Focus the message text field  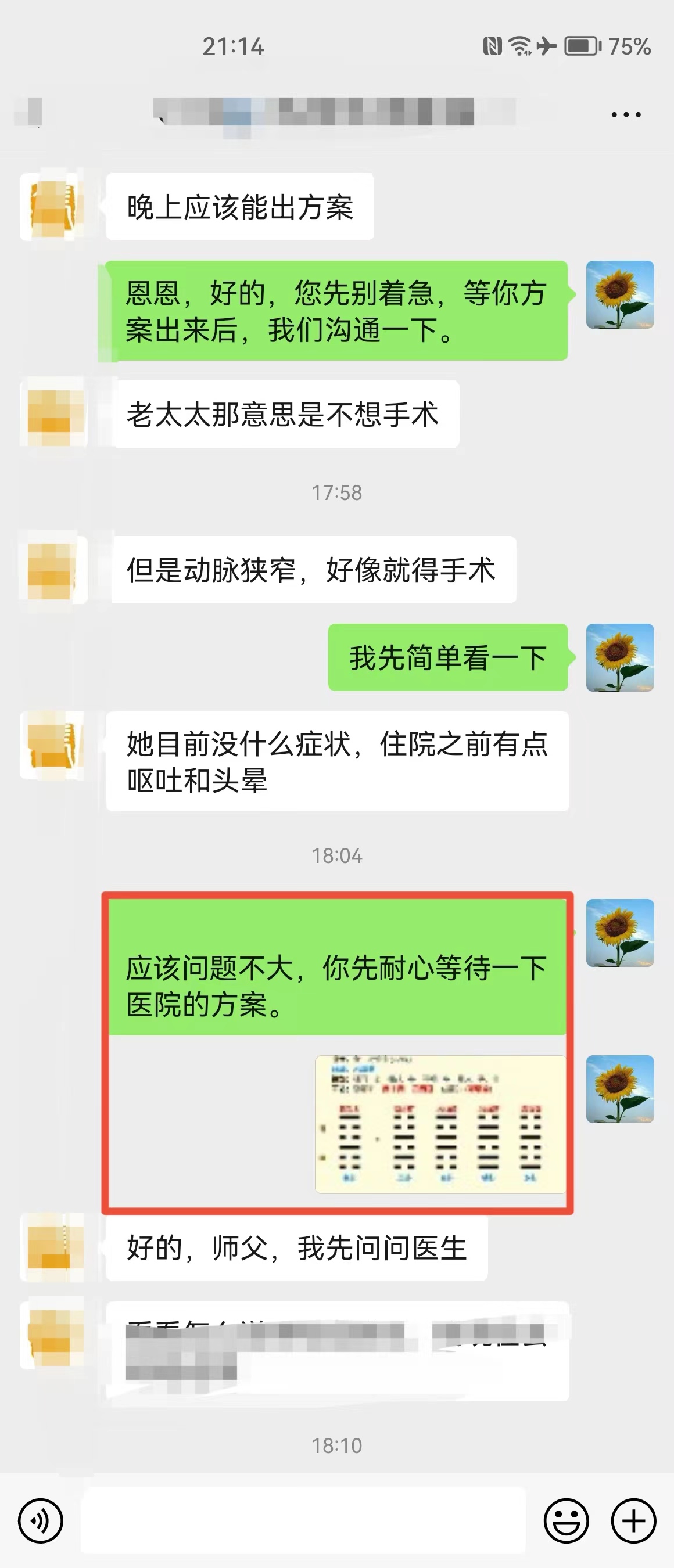point(303,1520)
